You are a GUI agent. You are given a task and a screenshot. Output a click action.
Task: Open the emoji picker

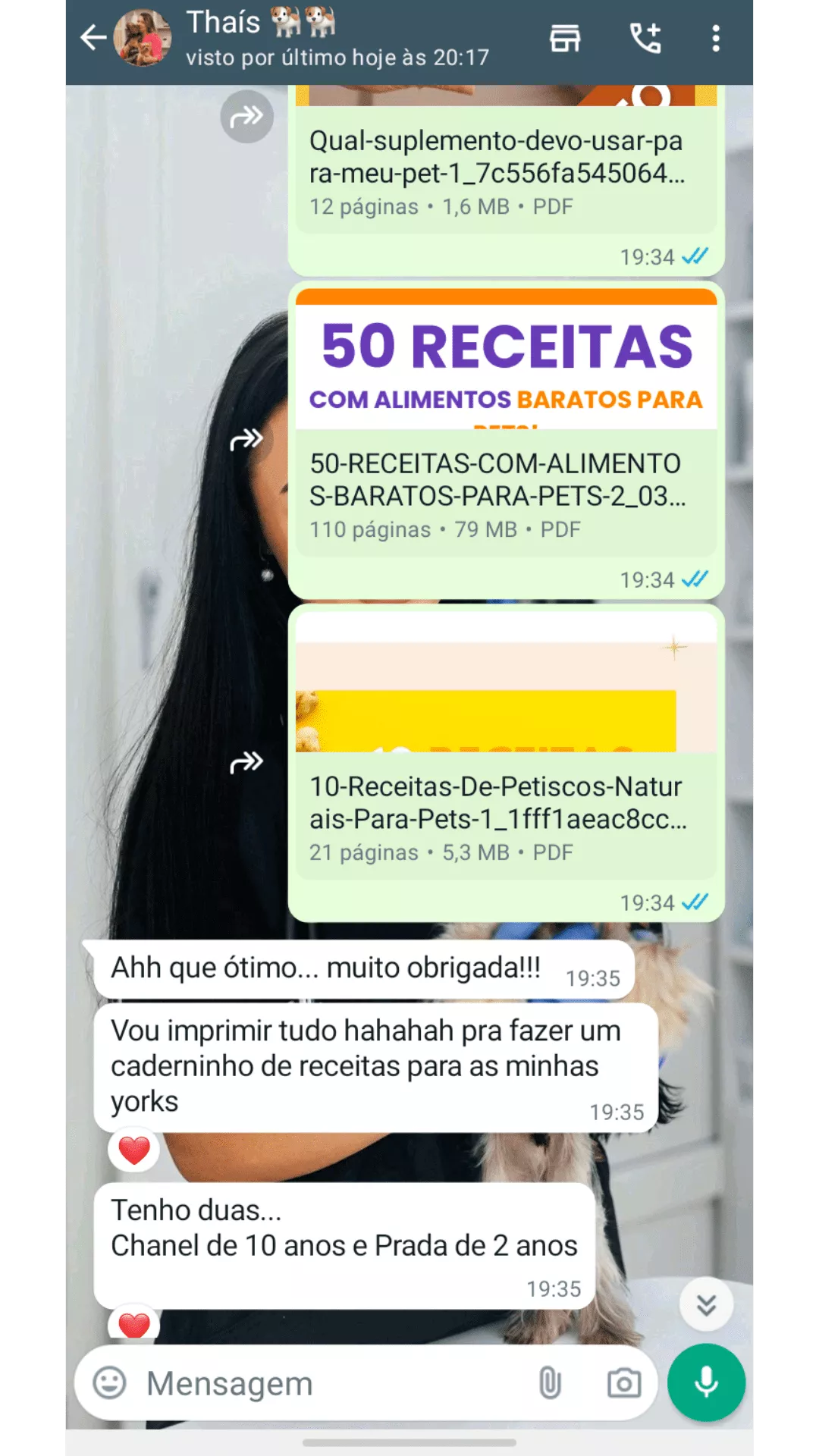(x=109, y=1382)
